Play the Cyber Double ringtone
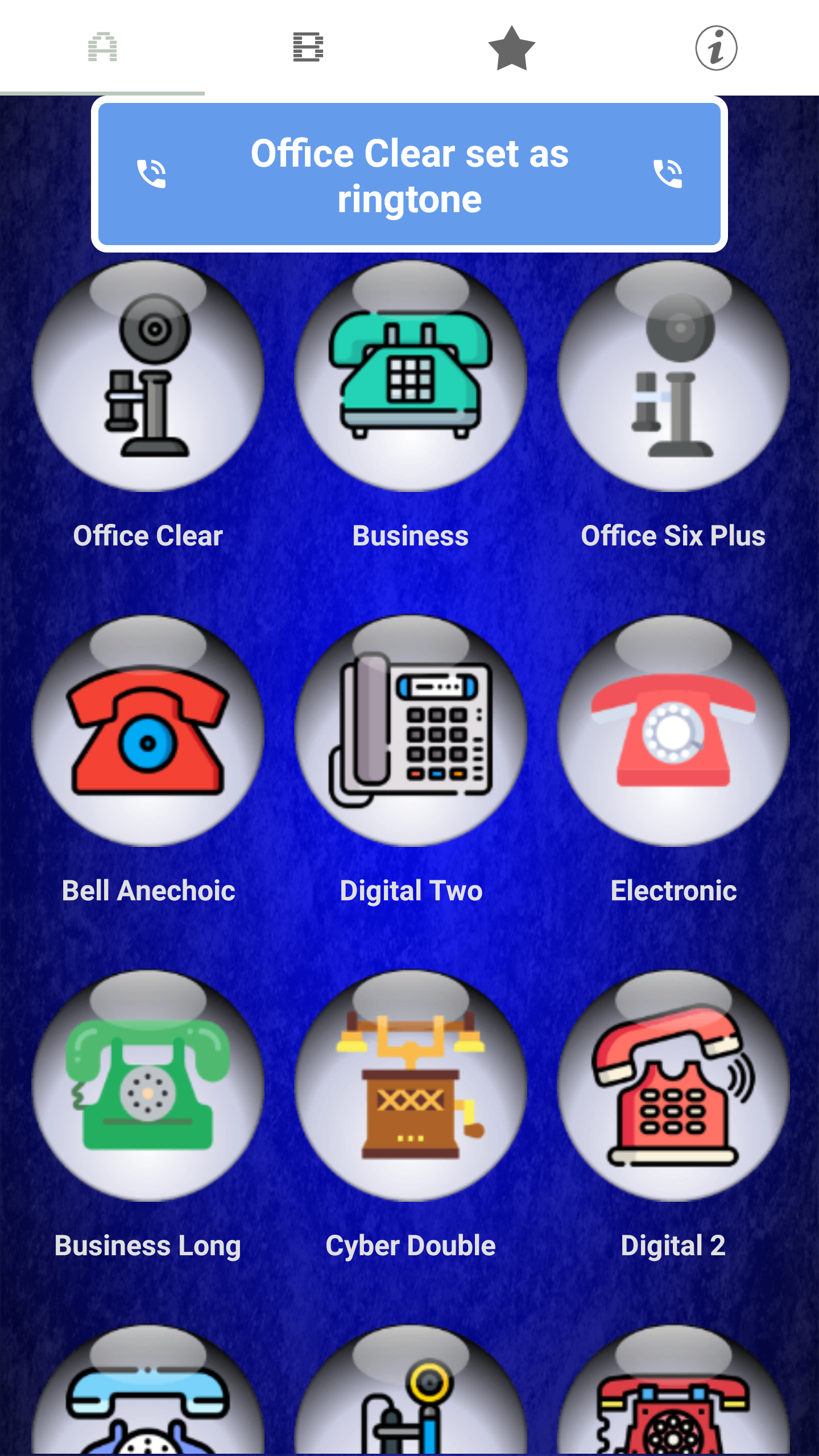The height and width of the screenshot is (1456, 819). pyautogui.click(x=411, y=1086)
